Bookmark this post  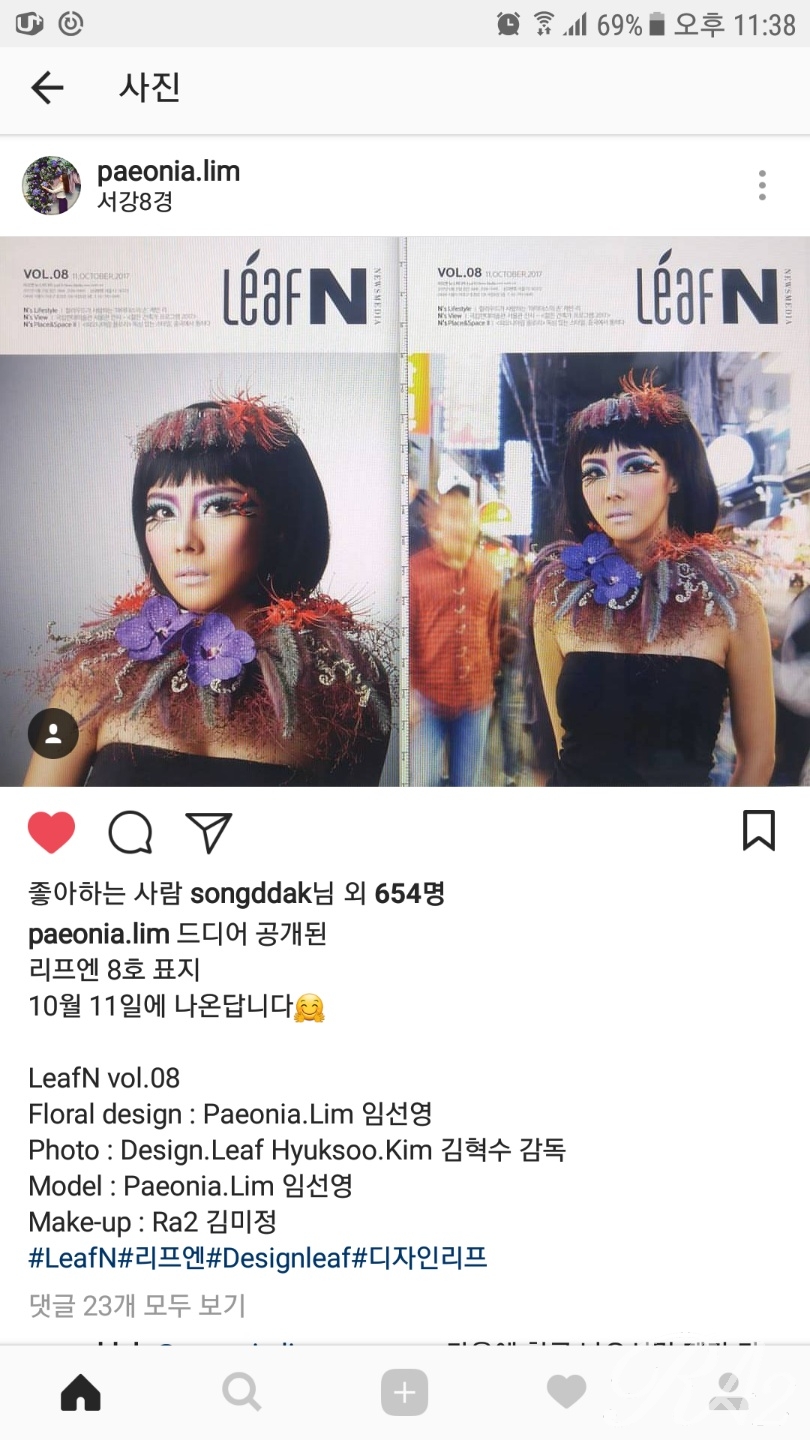(x=759, y=830)
